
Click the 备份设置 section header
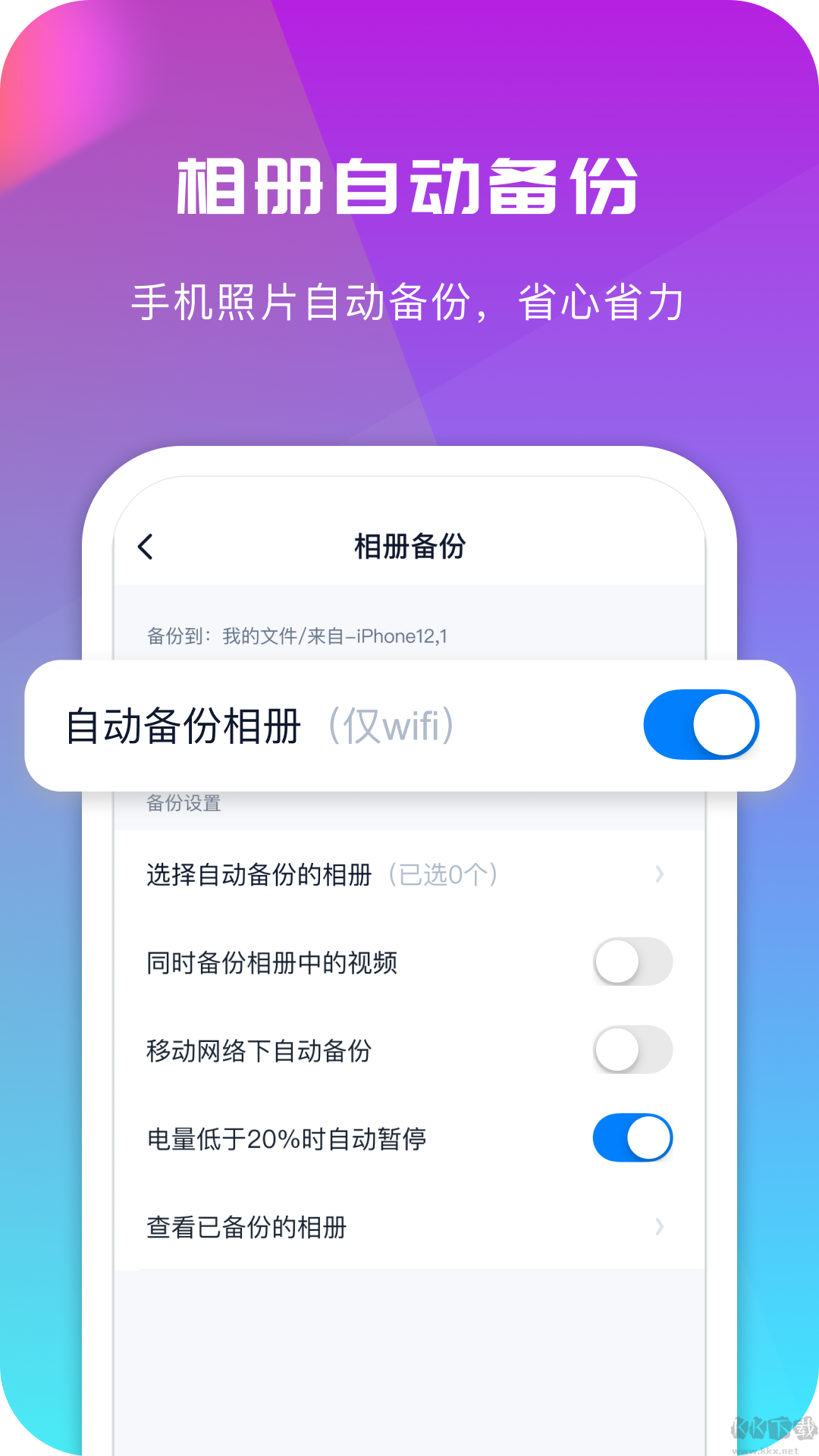pos(183,803)
